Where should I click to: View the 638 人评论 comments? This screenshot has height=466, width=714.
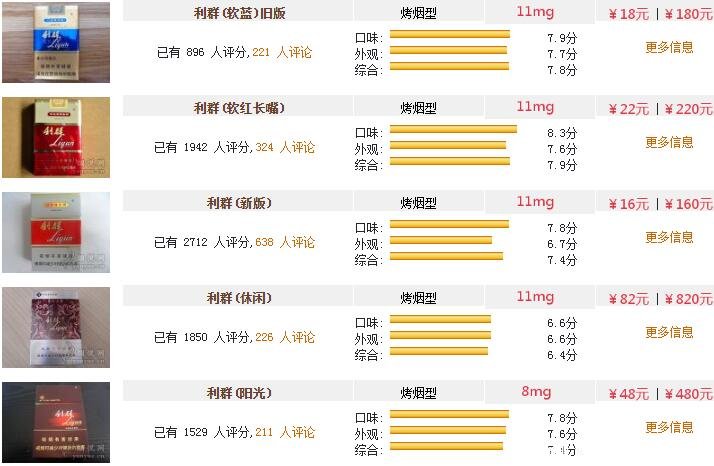coord(285,242)
